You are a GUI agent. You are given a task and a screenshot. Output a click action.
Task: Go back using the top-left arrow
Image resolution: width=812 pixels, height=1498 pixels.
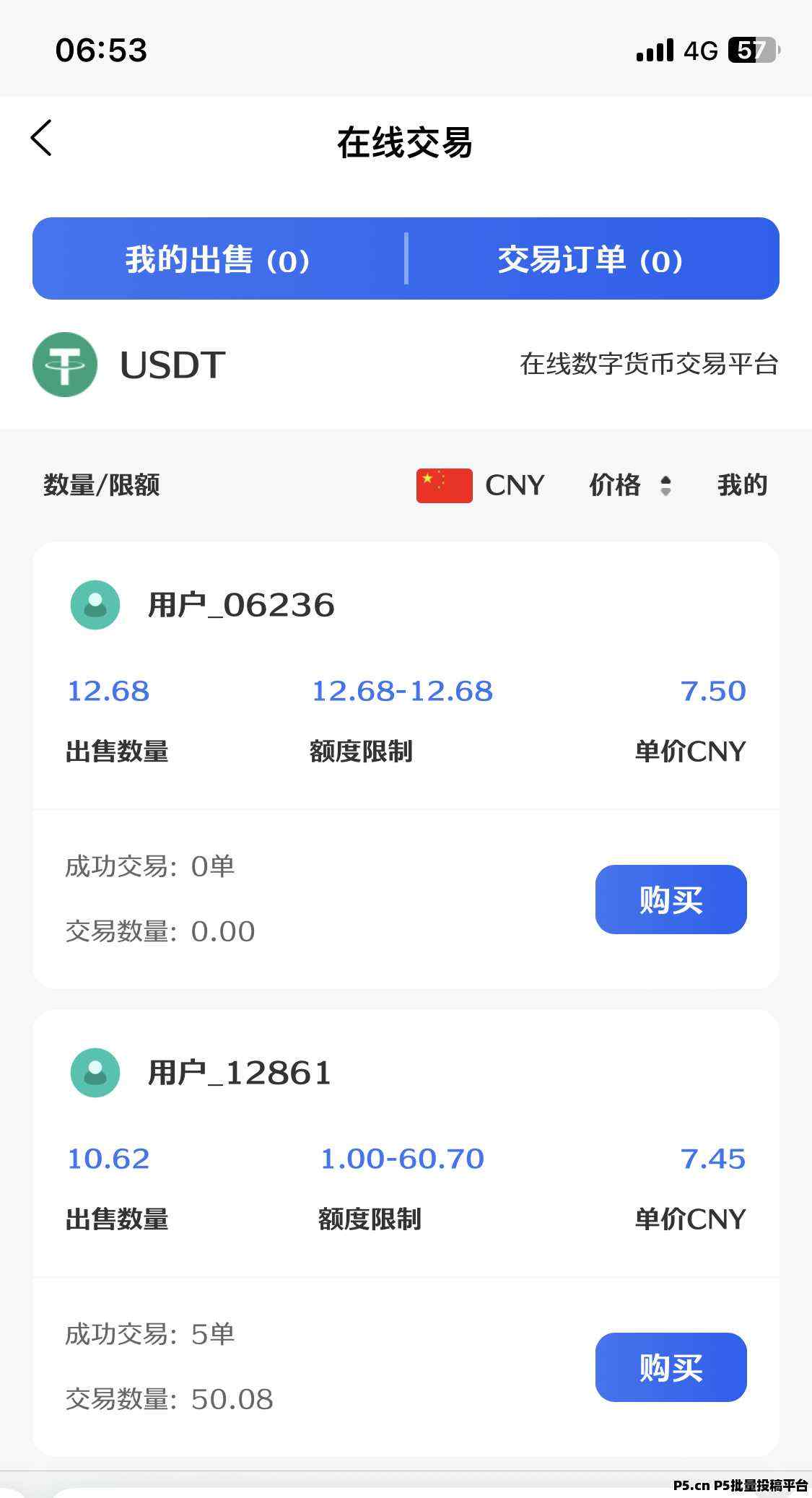[42, 137]
